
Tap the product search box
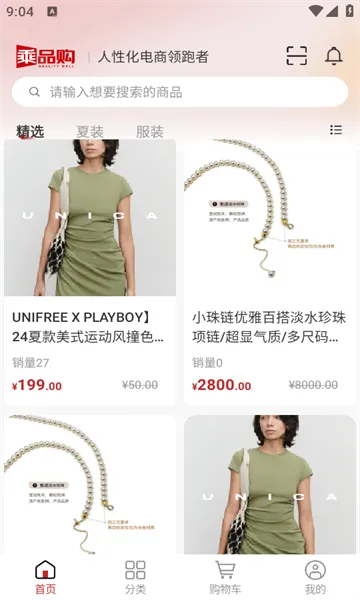click(x=180, y=92)
